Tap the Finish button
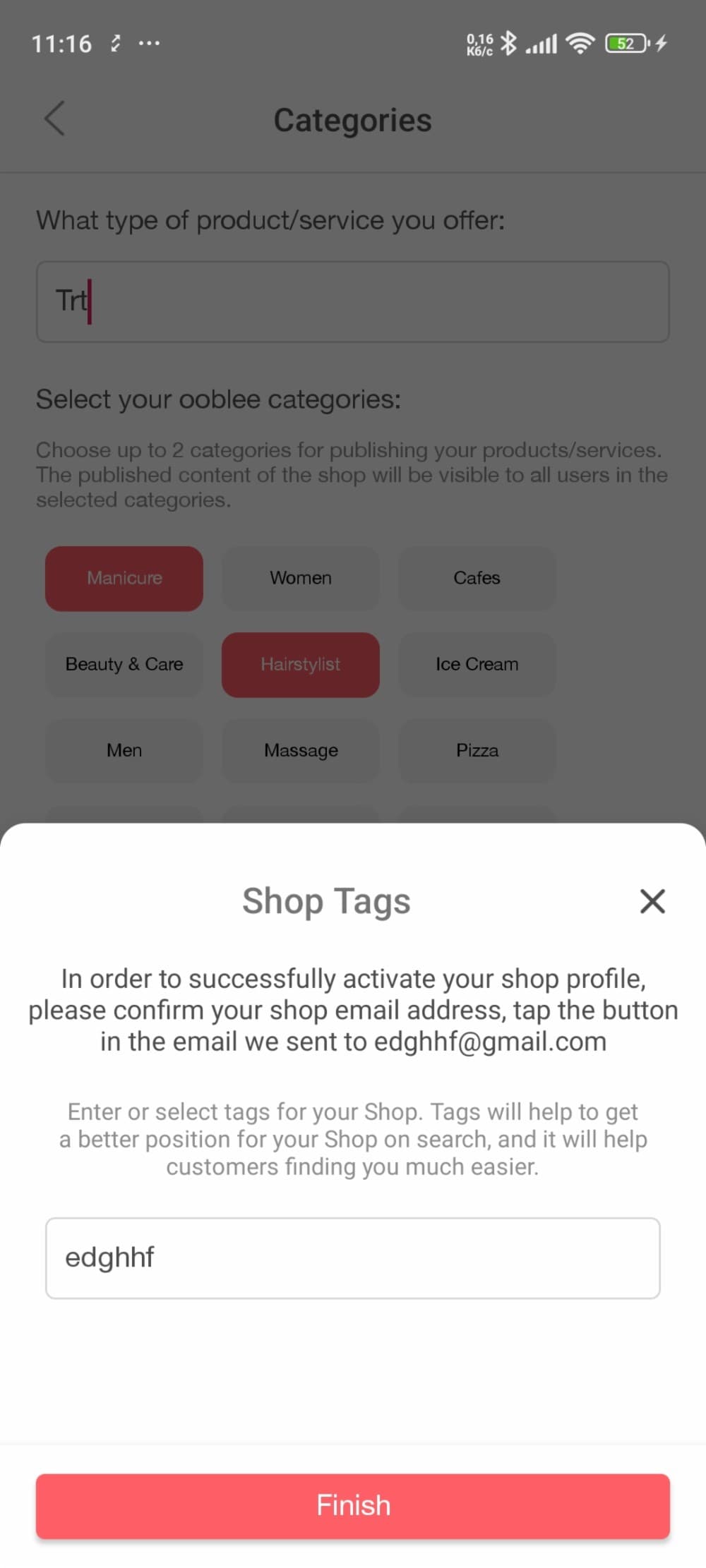 point(353,1506)
